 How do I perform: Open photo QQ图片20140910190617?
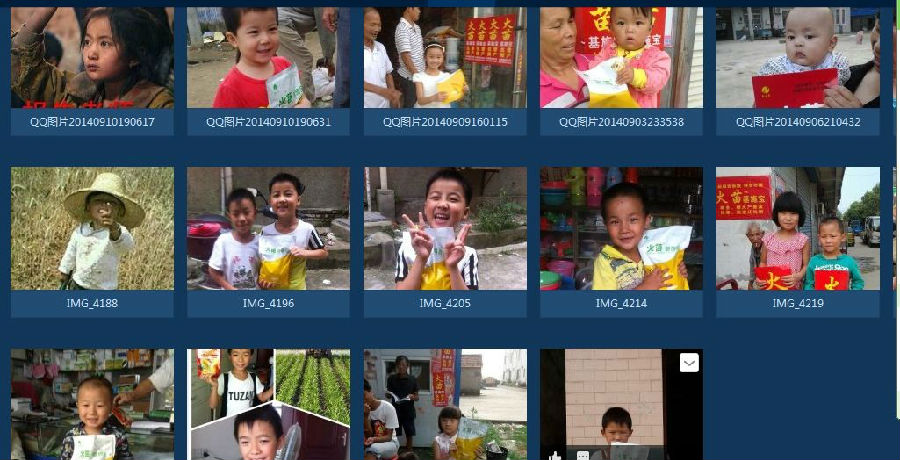tap(92, 58)
